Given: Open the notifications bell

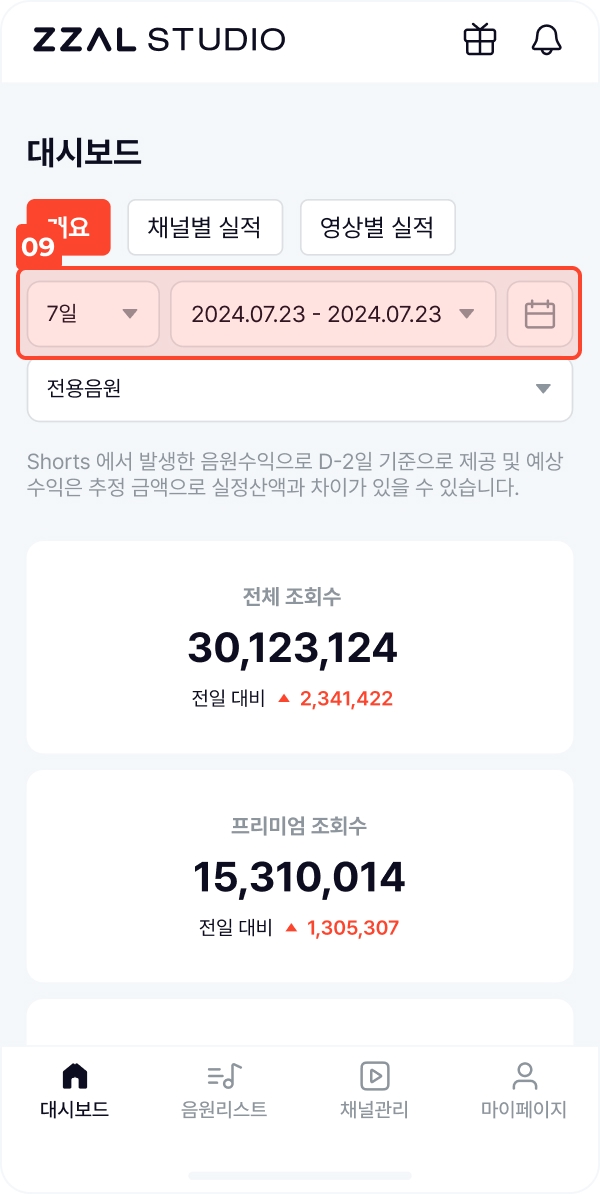Looking at the screenshot, I should [546, 40].
